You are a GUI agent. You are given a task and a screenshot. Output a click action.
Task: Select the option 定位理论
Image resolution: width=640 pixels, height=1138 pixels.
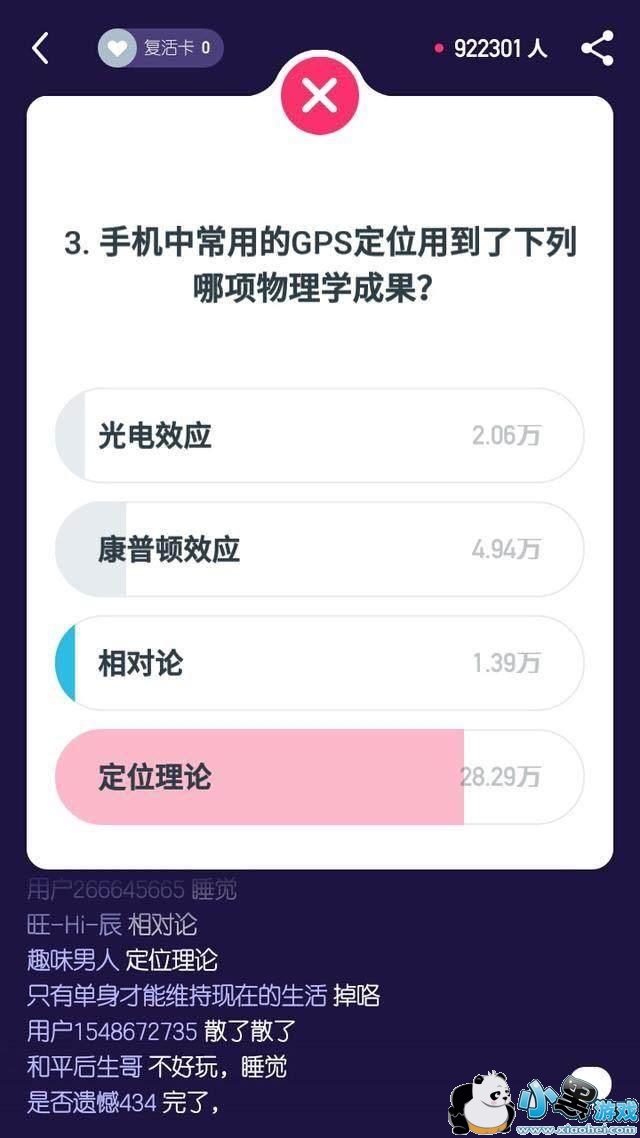coord(319,777)
